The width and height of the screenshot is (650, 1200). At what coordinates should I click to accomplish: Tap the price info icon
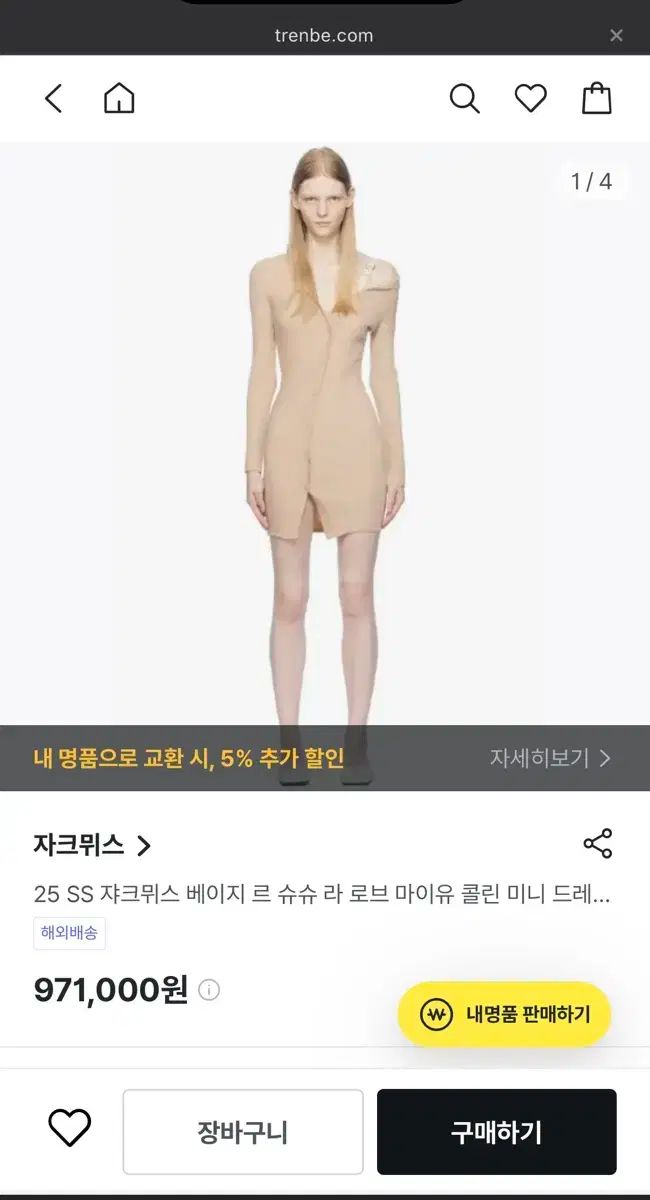pos(209,990)
